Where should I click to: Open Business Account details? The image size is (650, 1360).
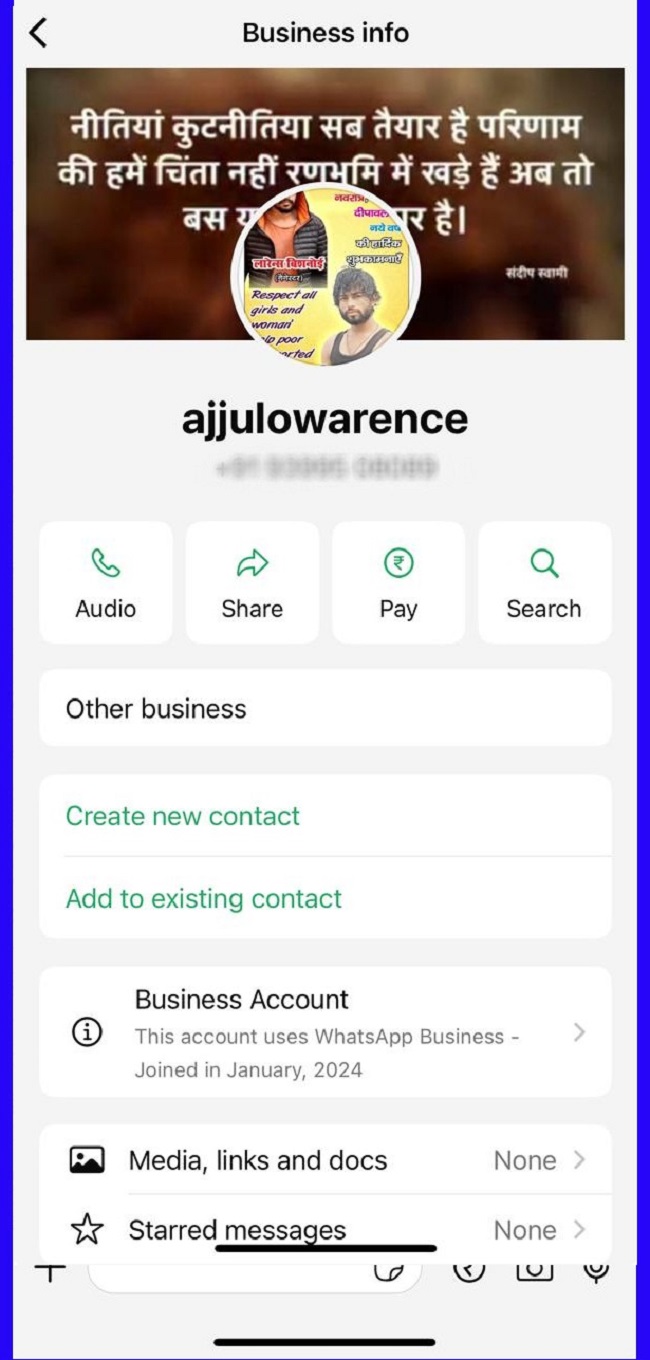[x=325, y=1033]
